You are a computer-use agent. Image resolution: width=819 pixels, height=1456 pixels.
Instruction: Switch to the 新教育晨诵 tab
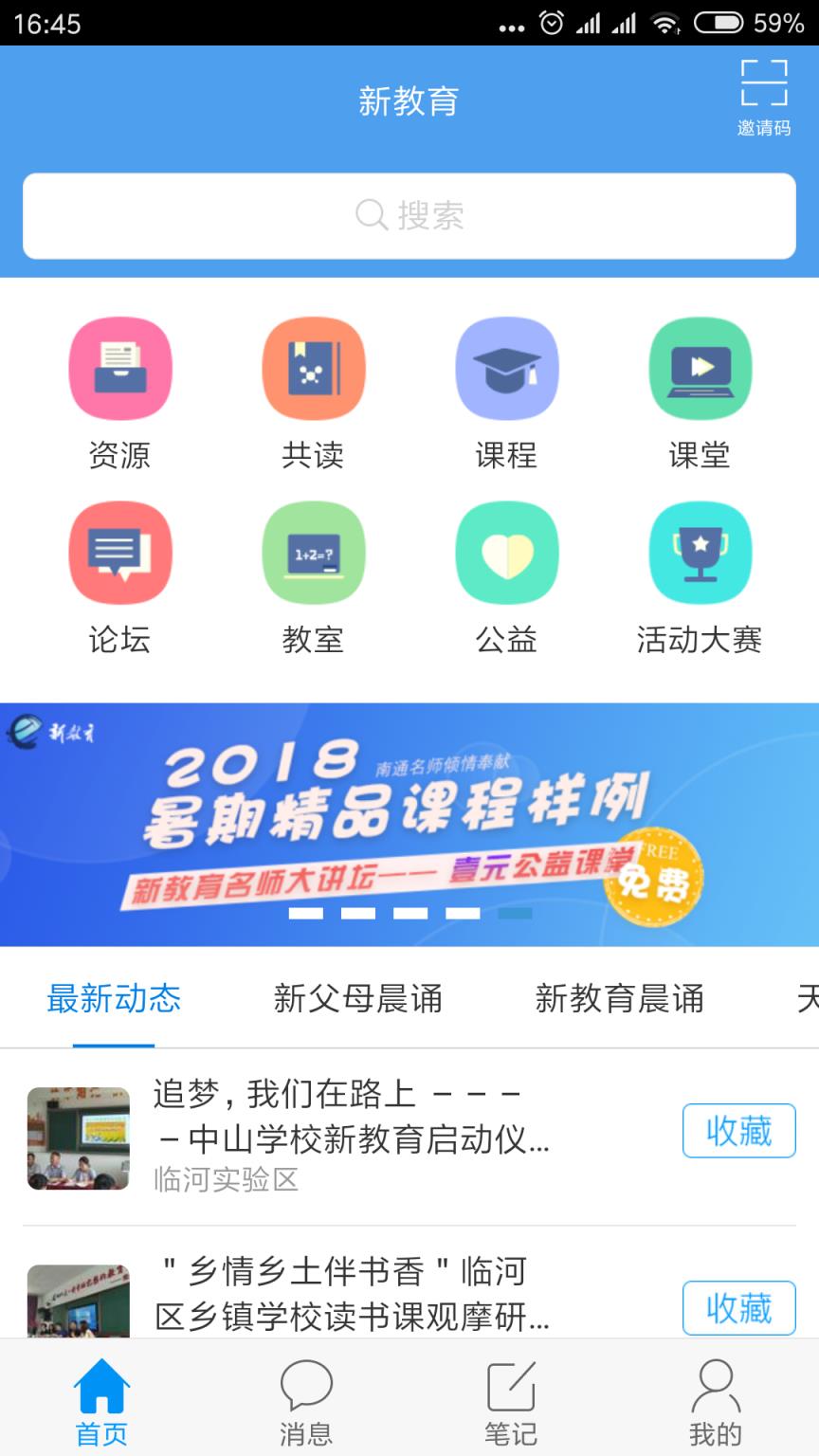click(621, 1000)
